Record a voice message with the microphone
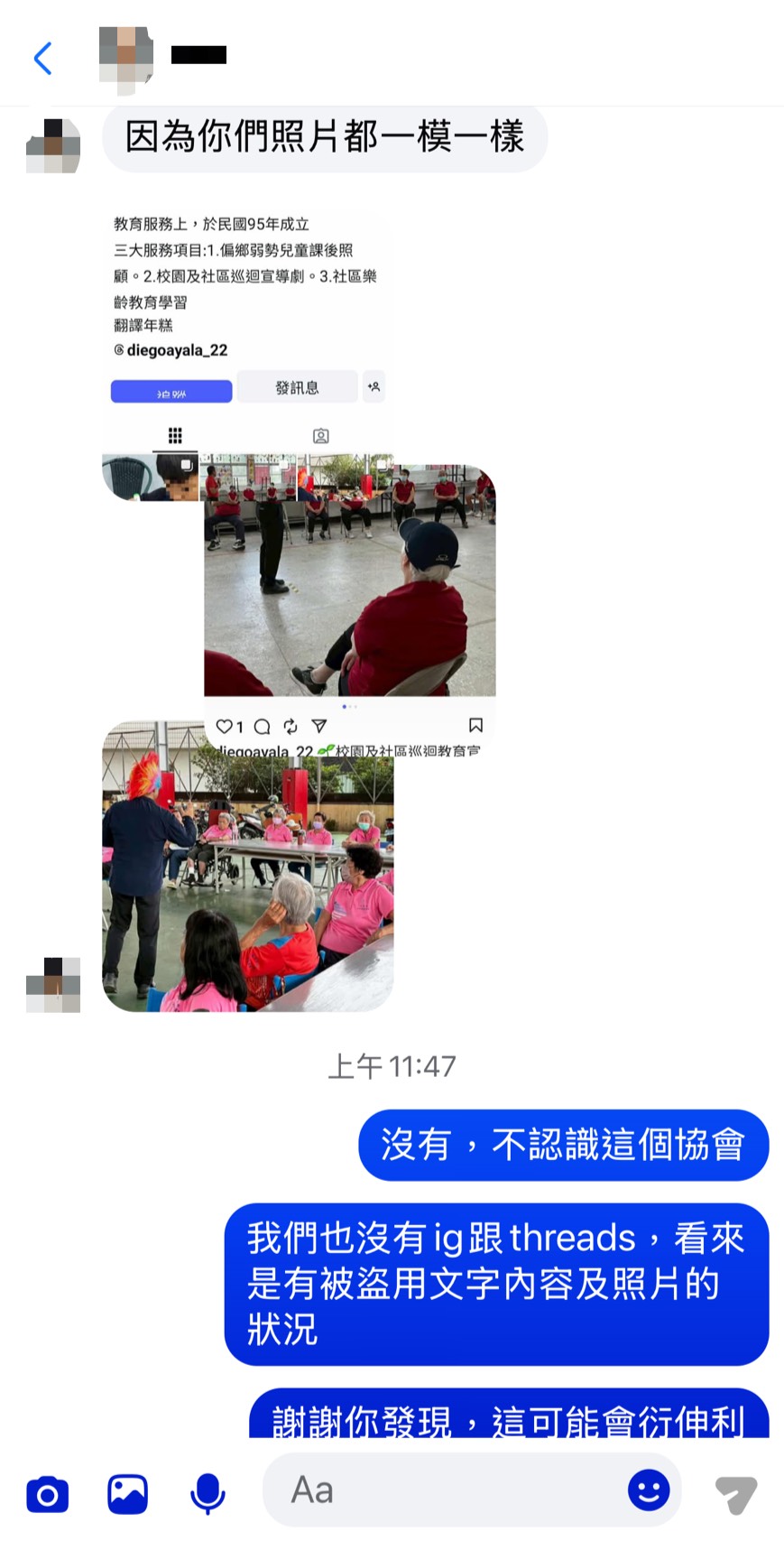 click(x=208, y=1494)
